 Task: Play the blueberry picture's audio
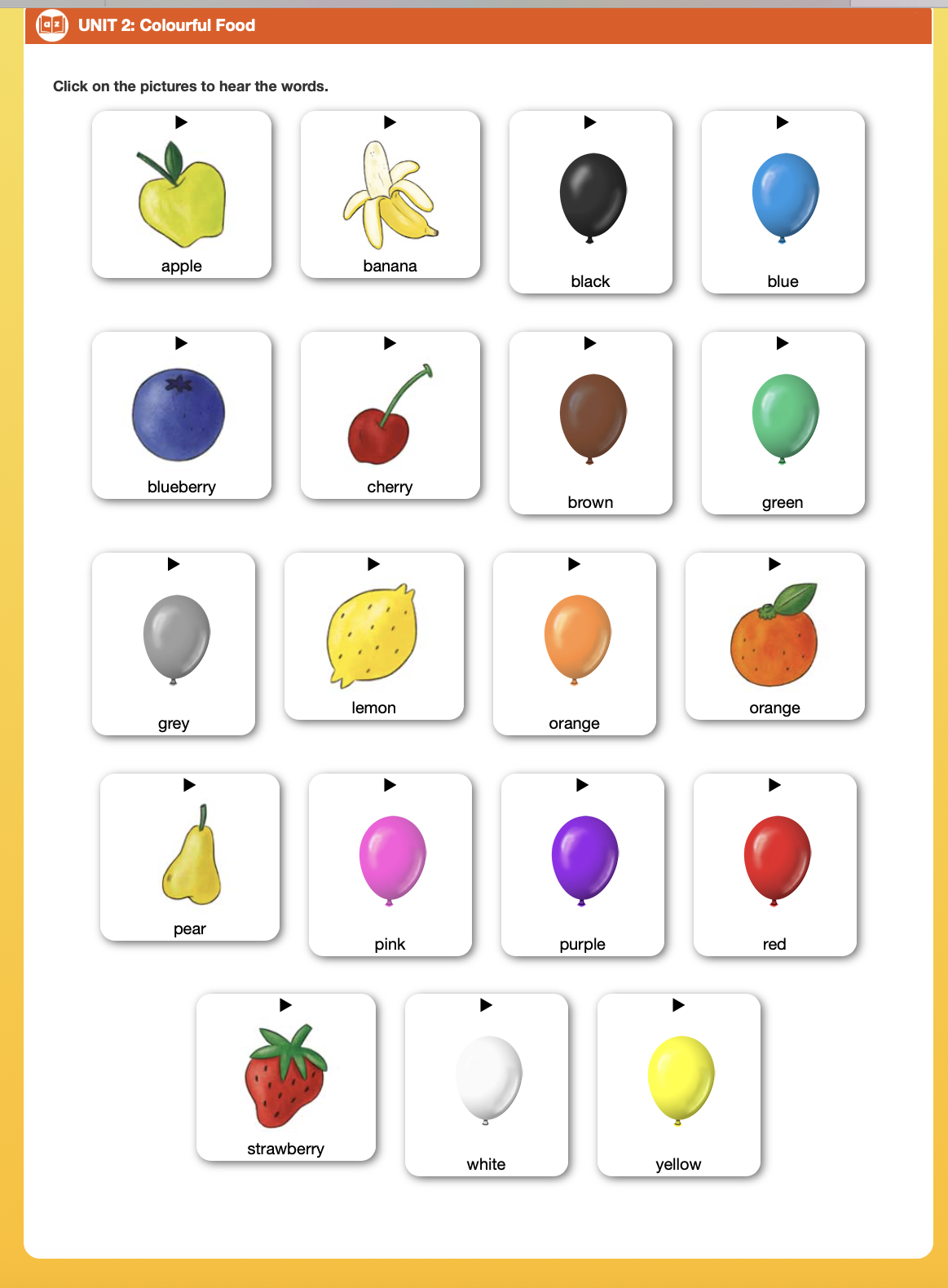(181, 416)
